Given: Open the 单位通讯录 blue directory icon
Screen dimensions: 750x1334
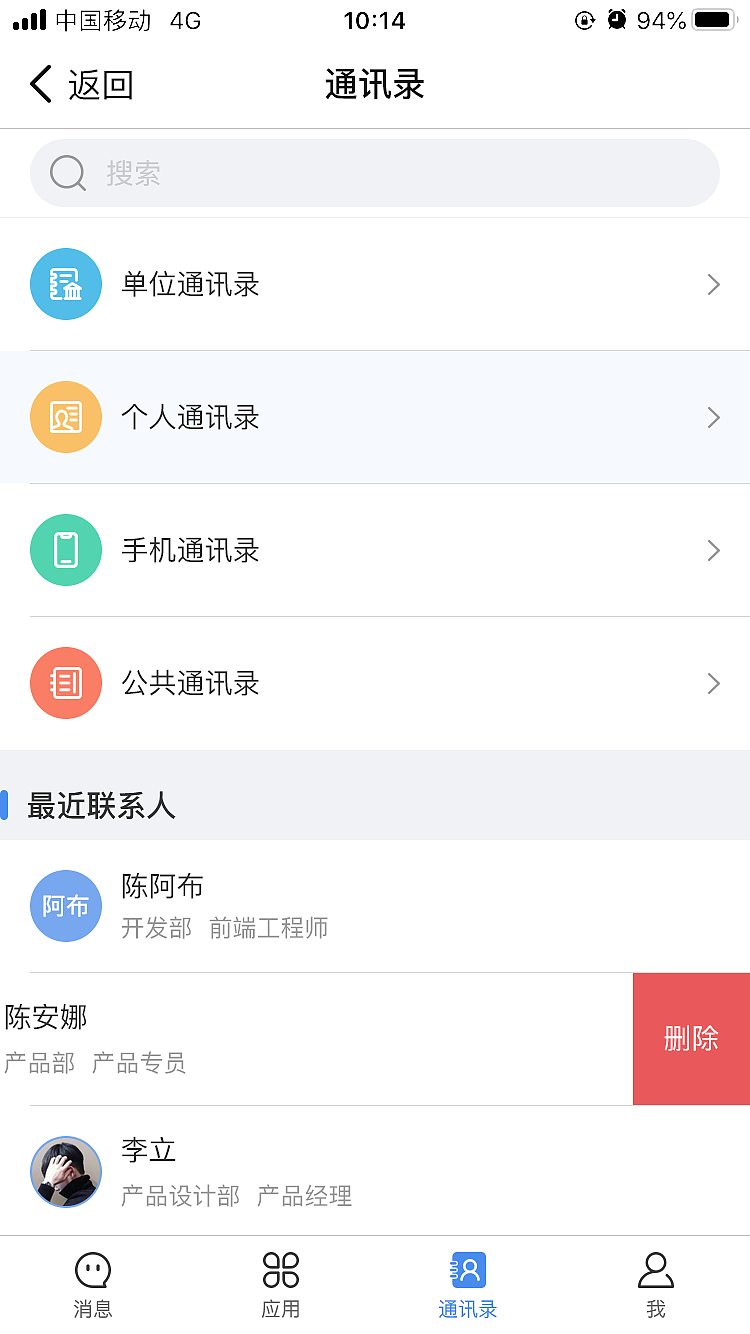Looking at the screenshot, I should (x=66, y=284).
